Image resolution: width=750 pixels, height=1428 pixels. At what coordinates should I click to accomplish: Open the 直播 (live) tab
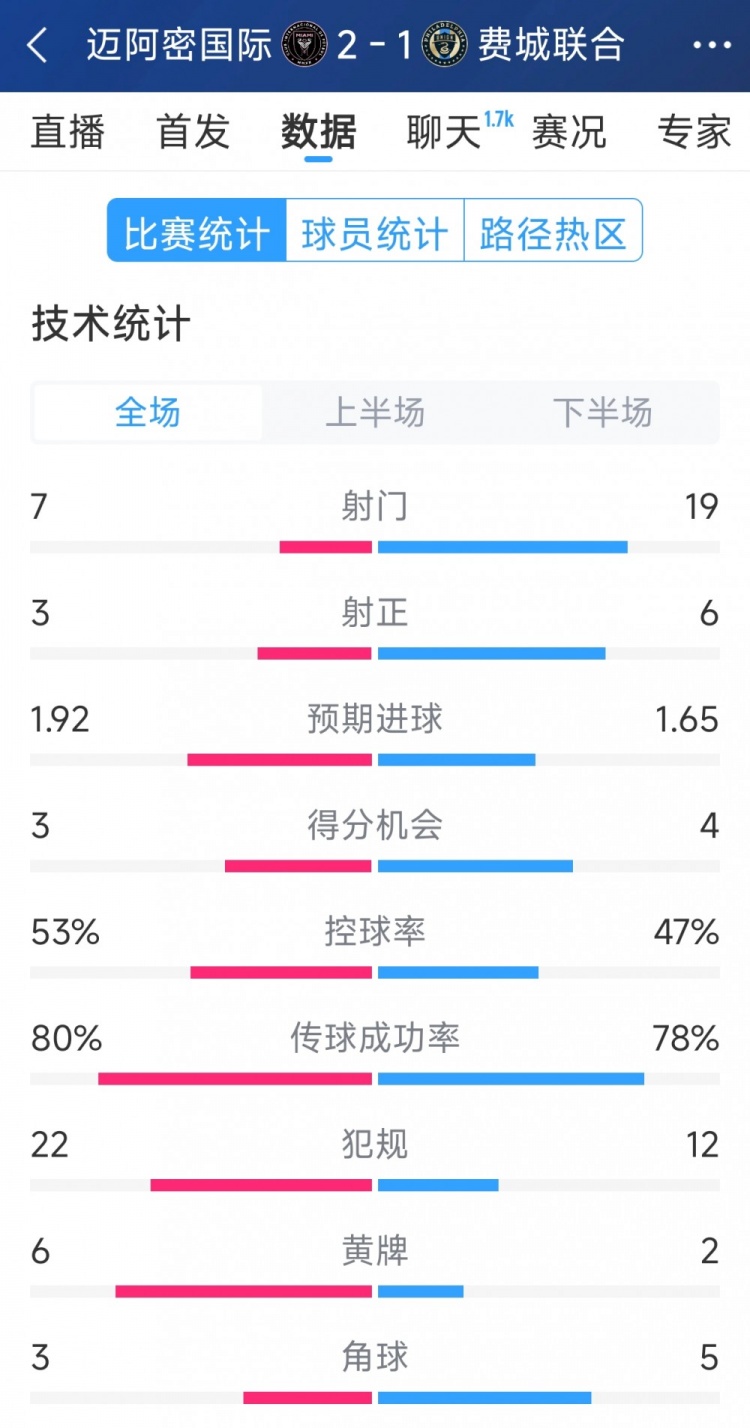pos(66,131)
